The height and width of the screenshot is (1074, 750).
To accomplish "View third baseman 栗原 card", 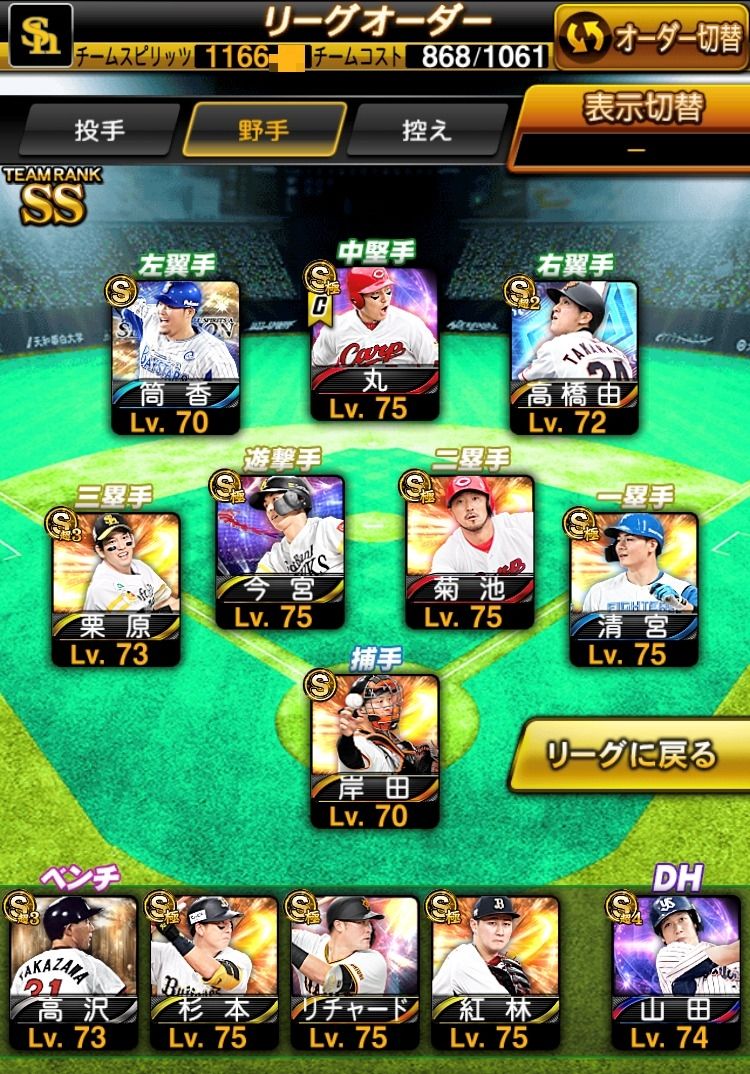I will (115, 588).
